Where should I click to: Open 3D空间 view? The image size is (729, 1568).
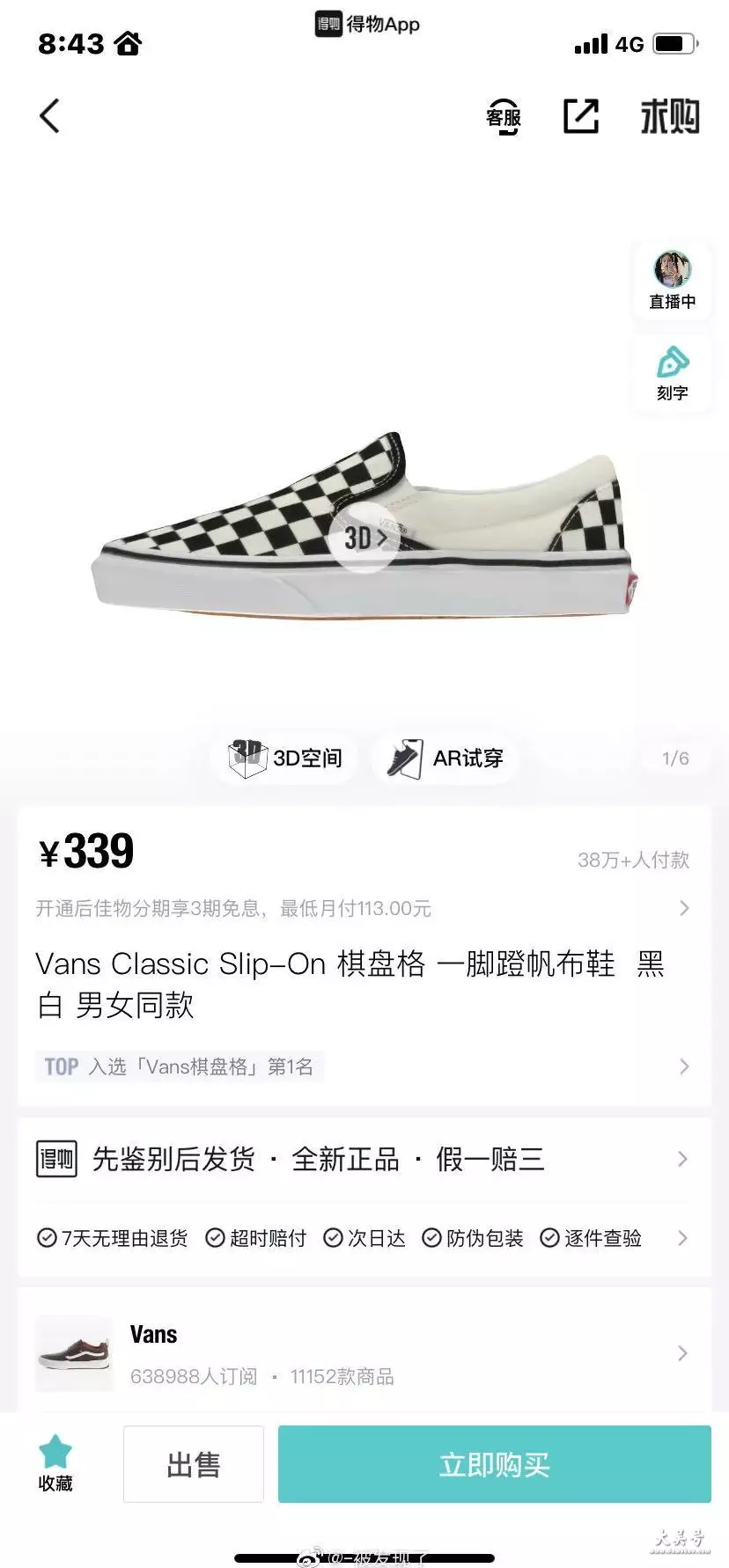[285, 758]
